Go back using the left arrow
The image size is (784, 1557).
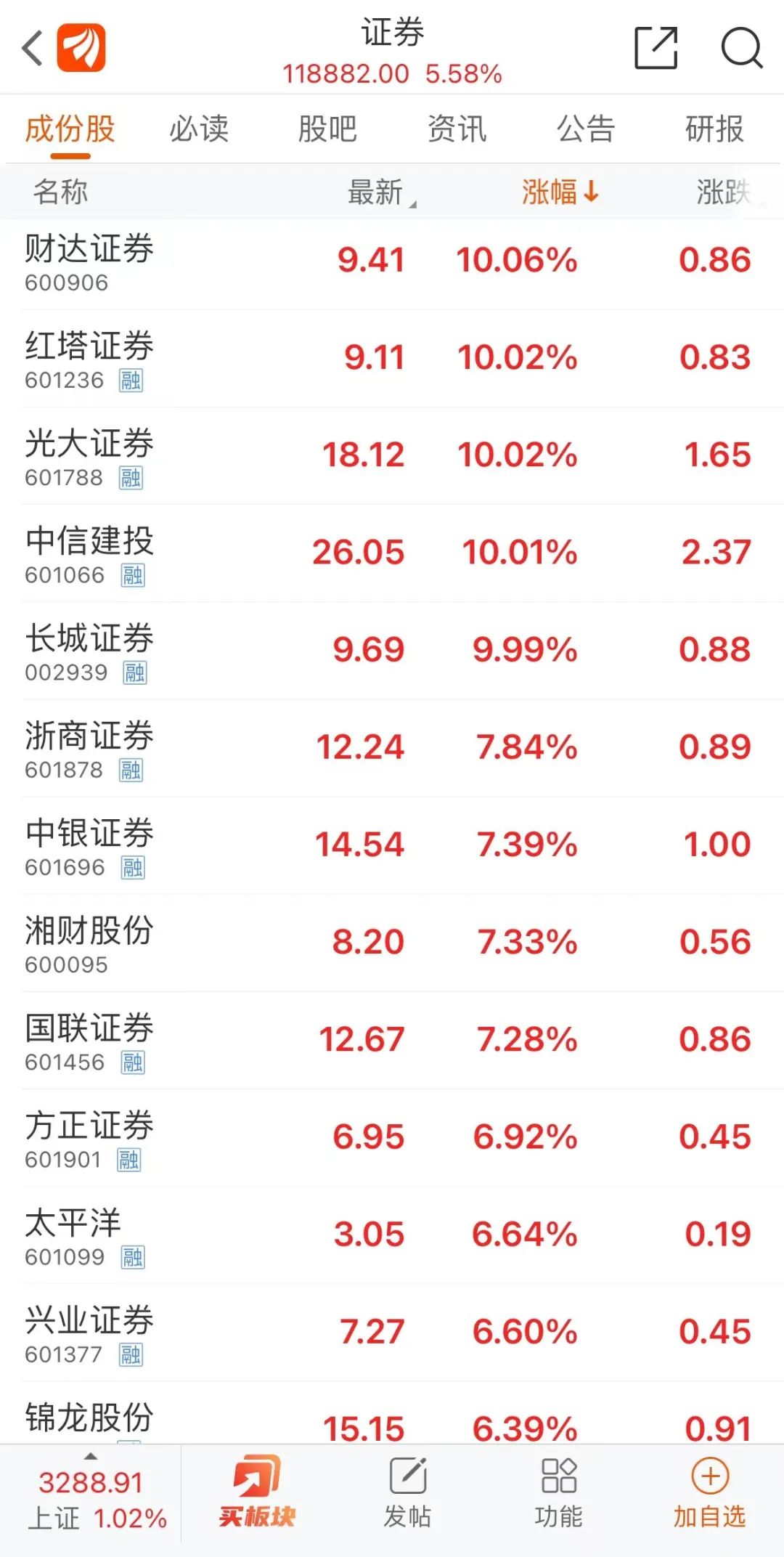[33, 49]
